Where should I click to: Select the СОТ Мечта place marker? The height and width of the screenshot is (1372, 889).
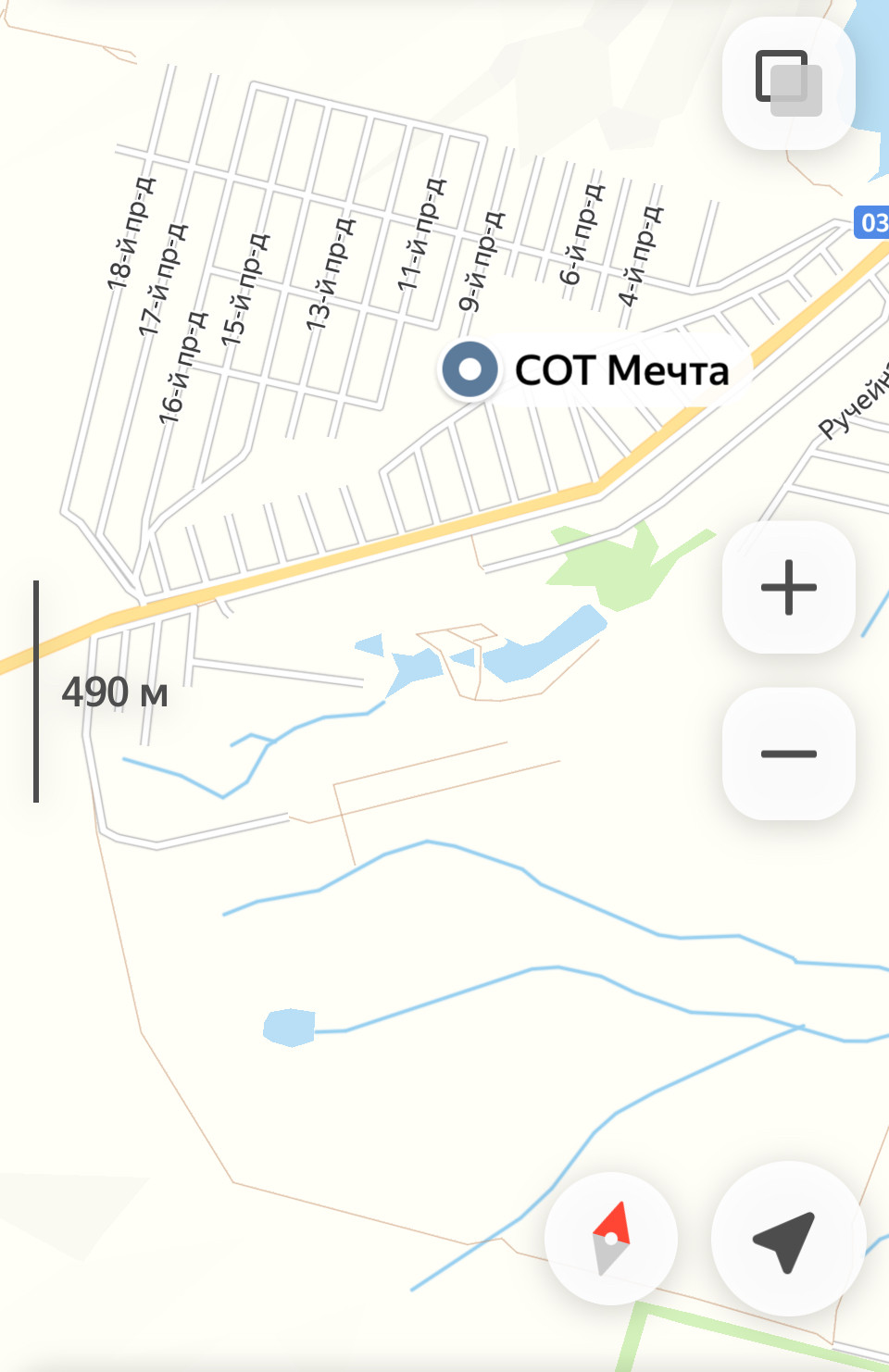470,369
